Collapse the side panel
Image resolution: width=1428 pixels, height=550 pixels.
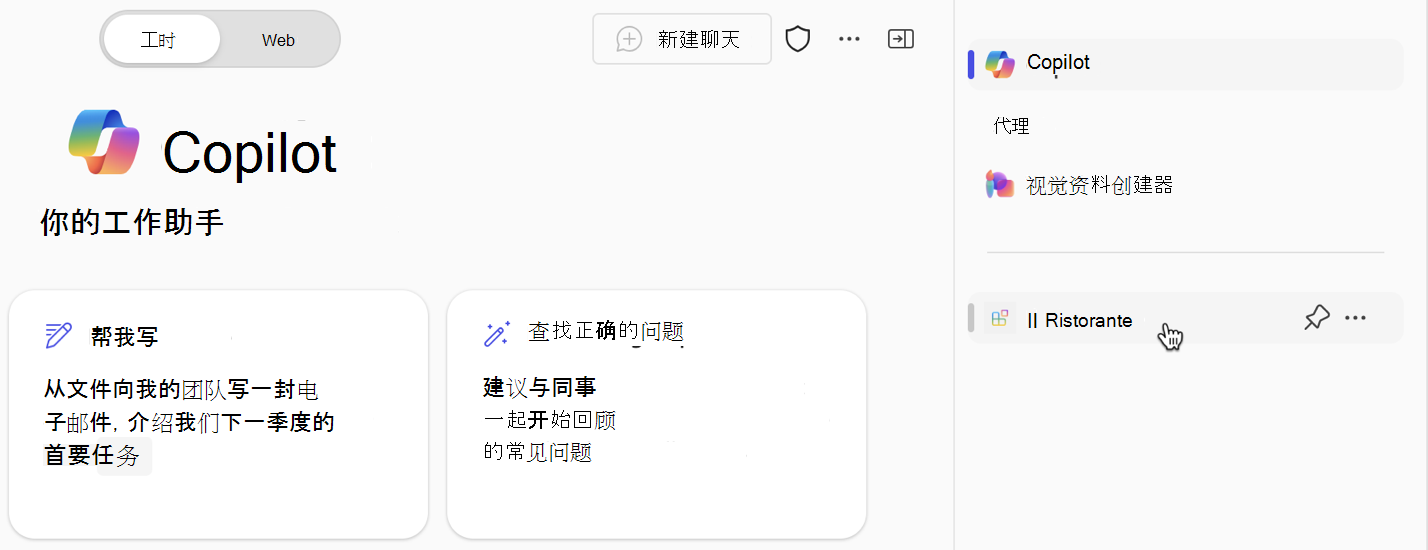click(x=901, y=40)
